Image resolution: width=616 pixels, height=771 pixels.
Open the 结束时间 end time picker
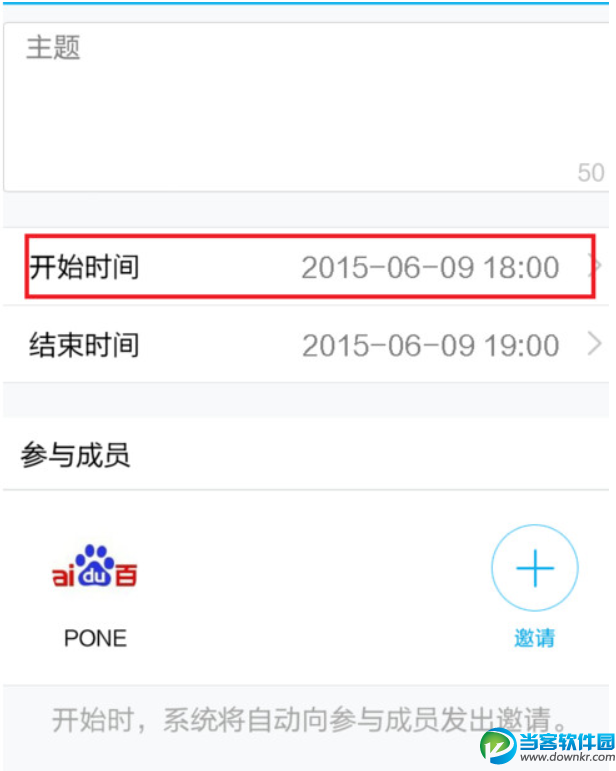308,345
